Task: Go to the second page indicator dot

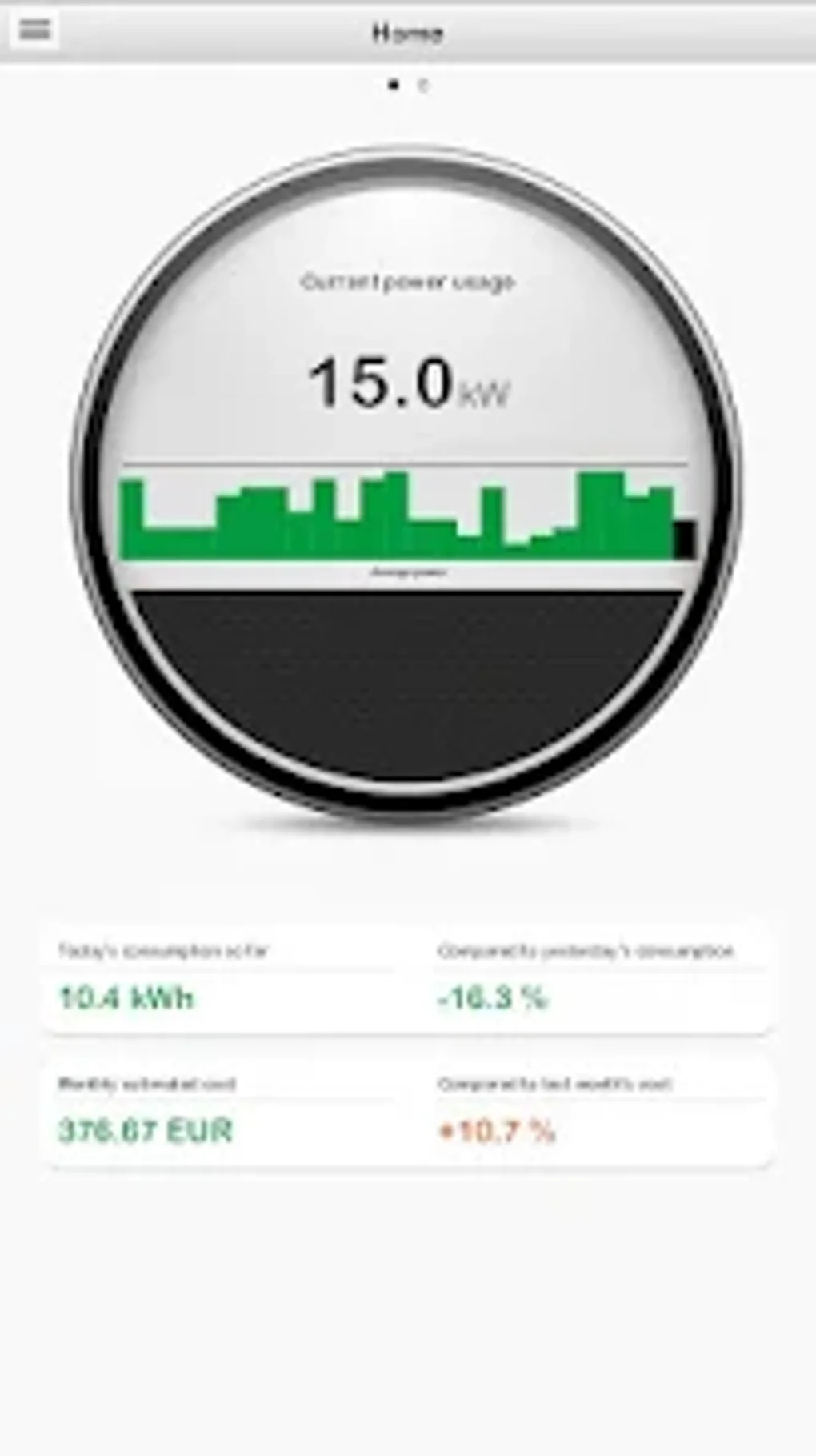Action: coord(423,85)
